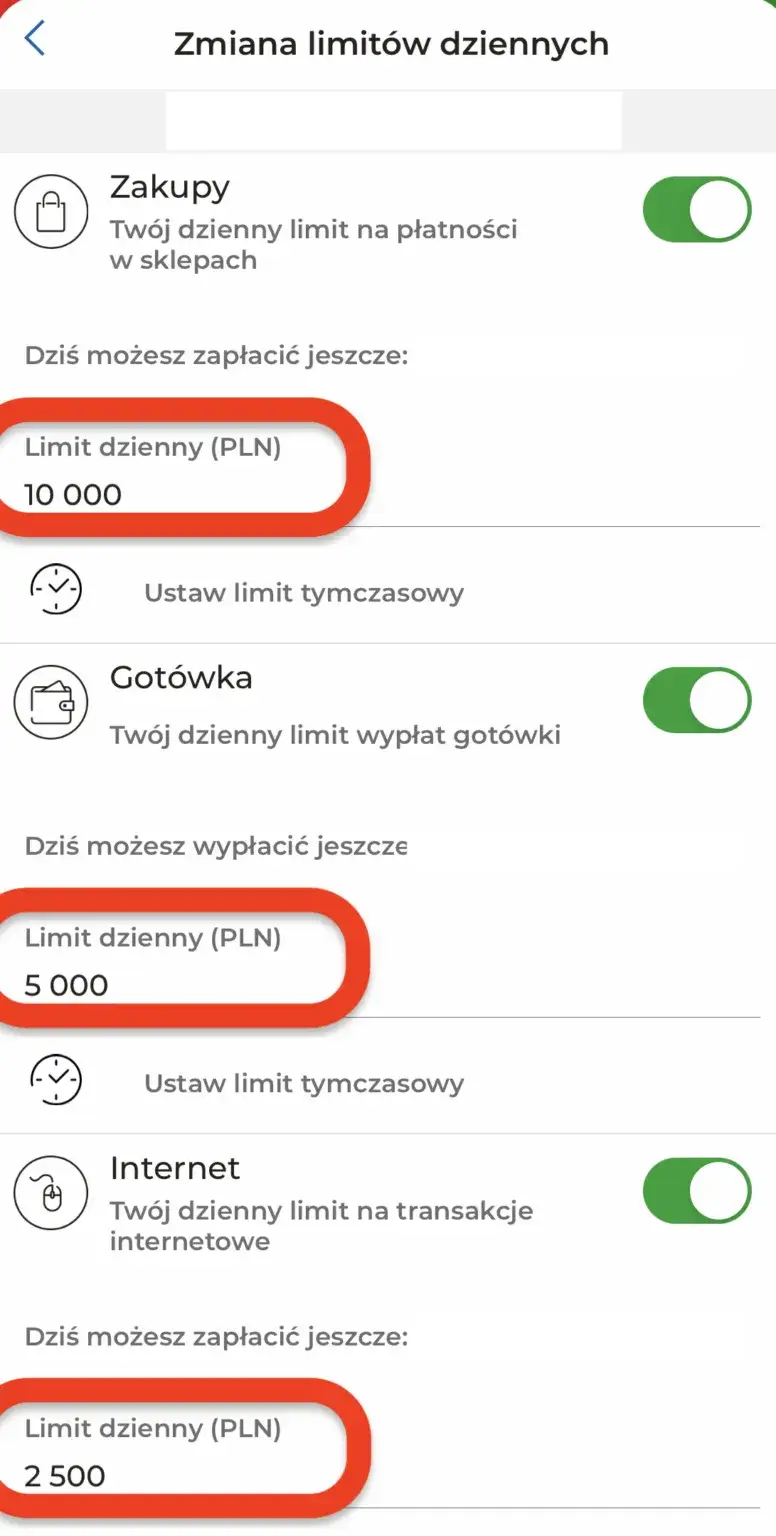Turn off the Gotówka withdrawals toggle

point(697,700)
